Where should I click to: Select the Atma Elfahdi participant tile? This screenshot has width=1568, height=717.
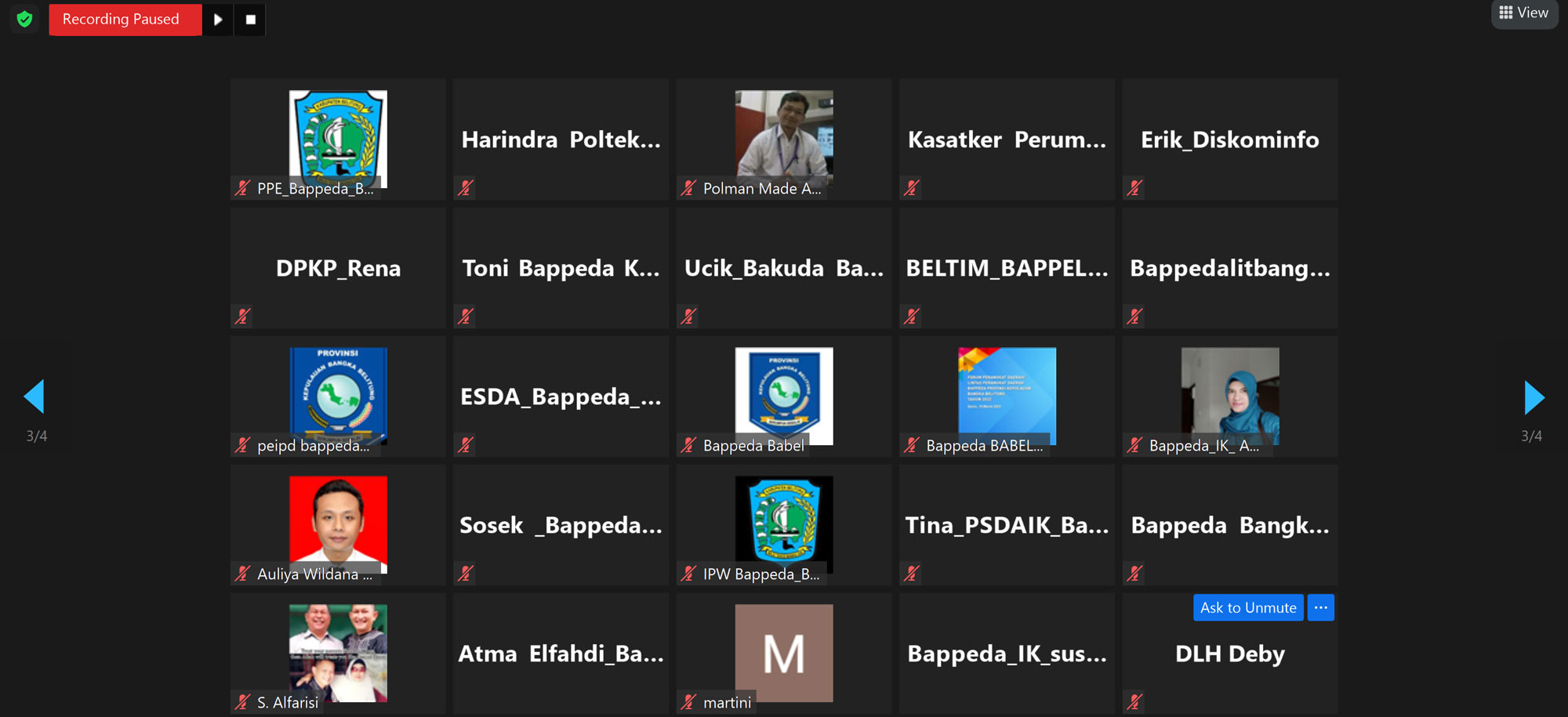click(x=561, y=654)
